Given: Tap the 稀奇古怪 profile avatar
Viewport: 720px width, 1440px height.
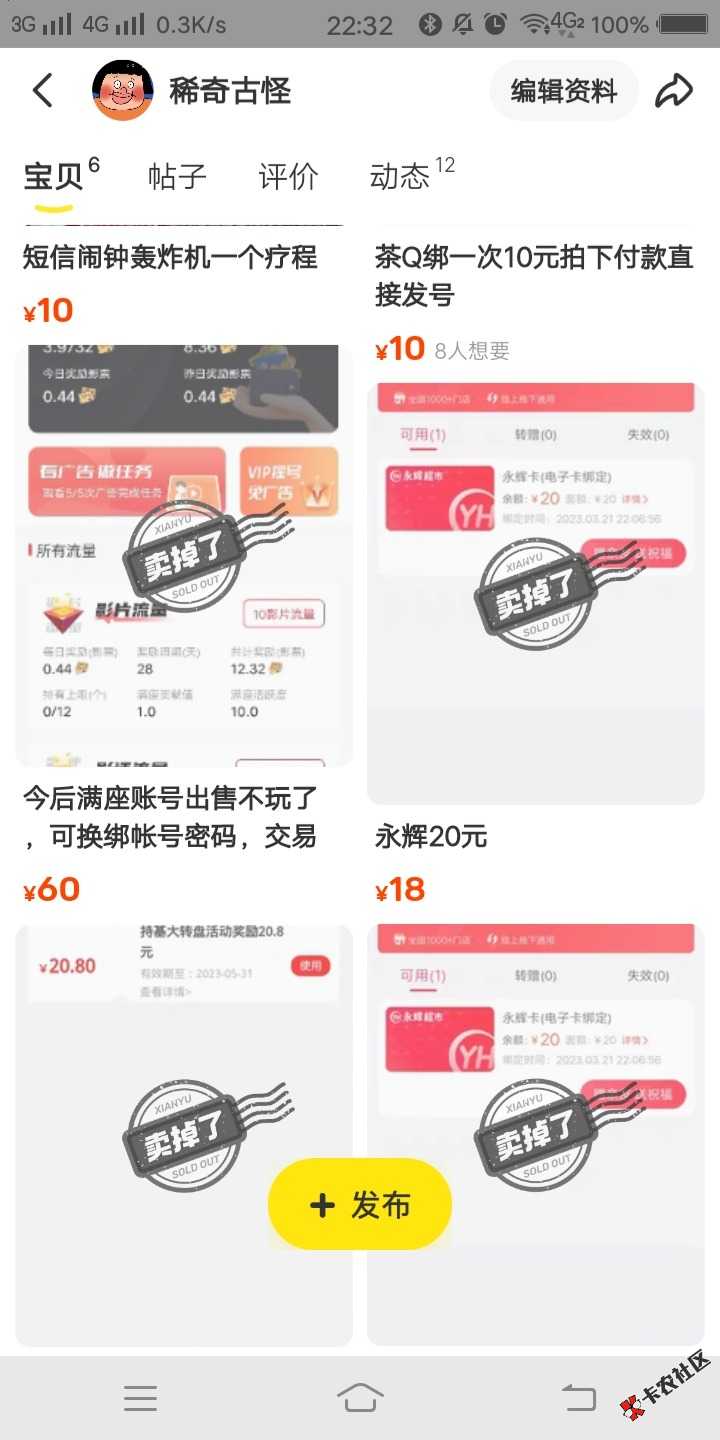Looking at the screenshot, I should click(x=123, y=91).
